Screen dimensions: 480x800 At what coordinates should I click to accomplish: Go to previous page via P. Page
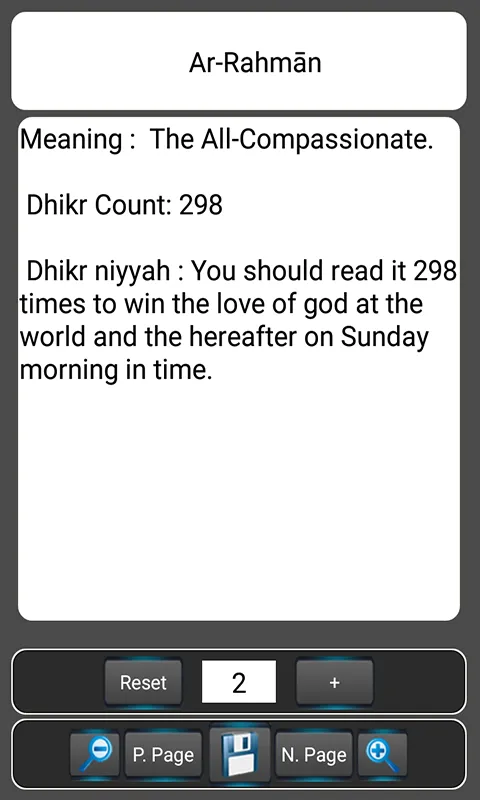(163, 754)
